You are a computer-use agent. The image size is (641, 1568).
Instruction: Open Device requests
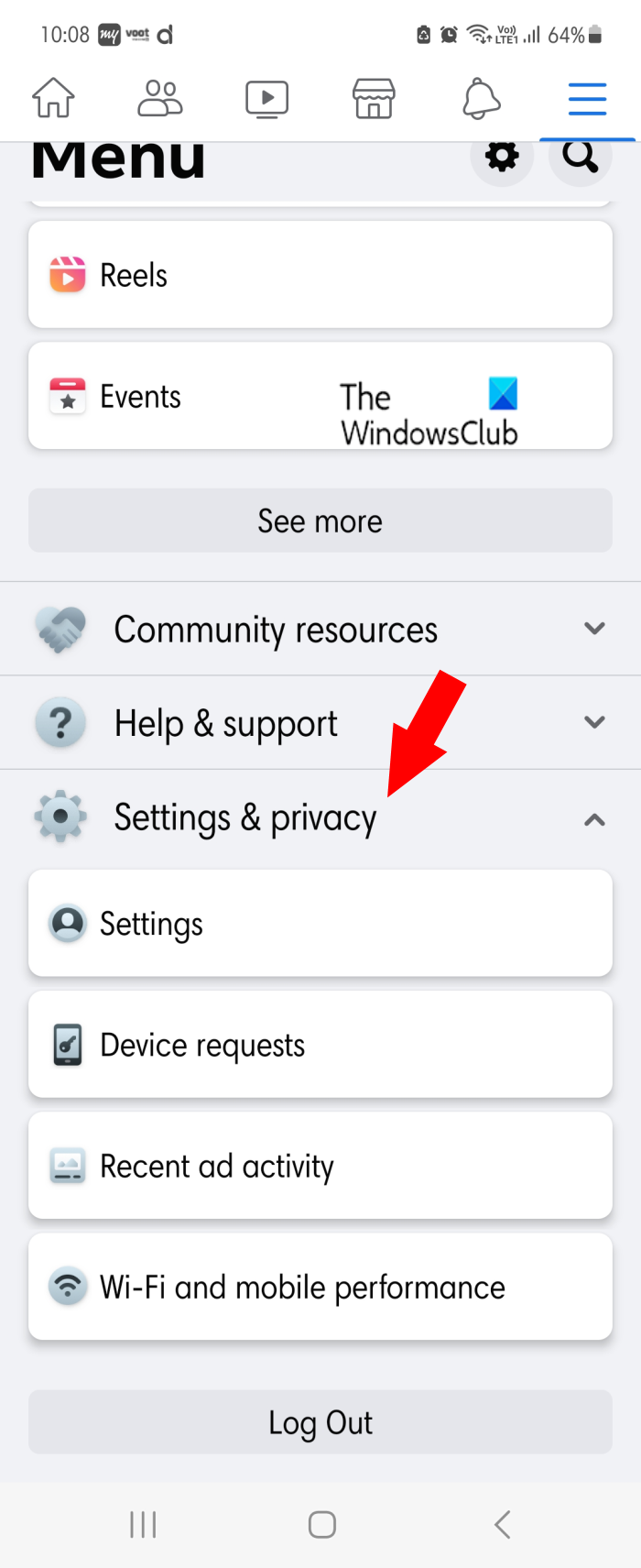point(320,1044)
